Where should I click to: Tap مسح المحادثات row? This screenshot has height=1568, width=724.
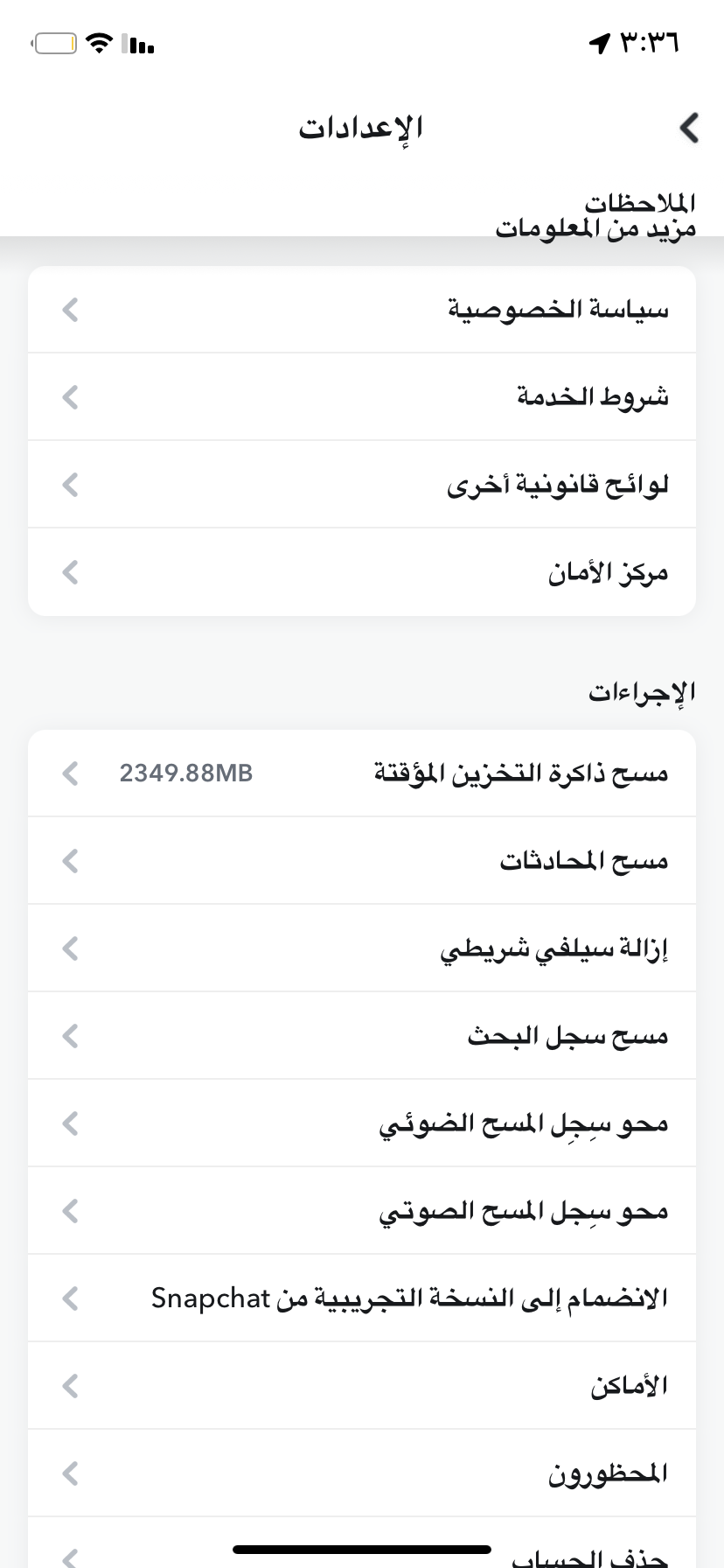362,861
